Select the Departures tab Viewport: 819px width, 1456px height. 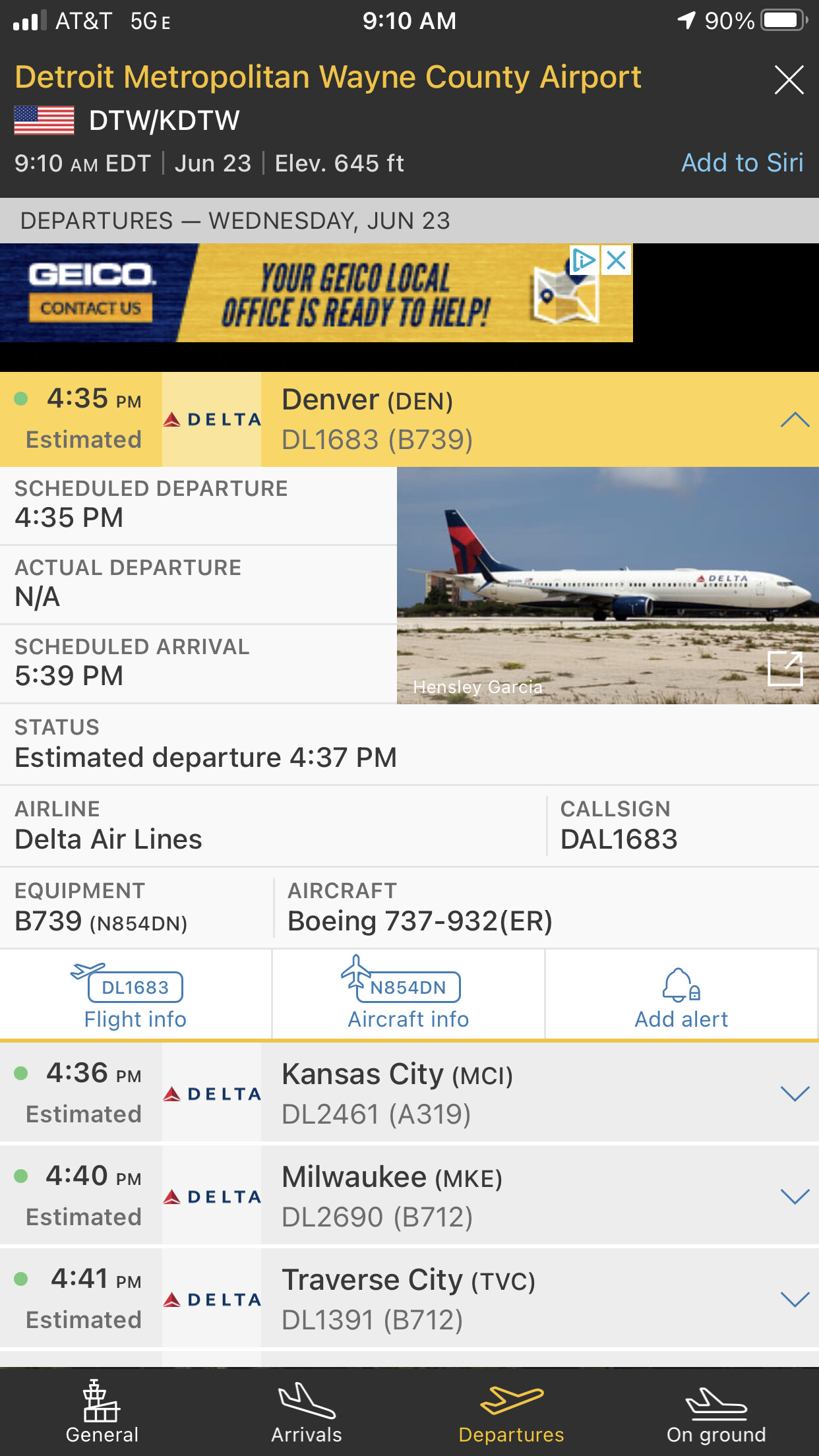pos(512,1412)
